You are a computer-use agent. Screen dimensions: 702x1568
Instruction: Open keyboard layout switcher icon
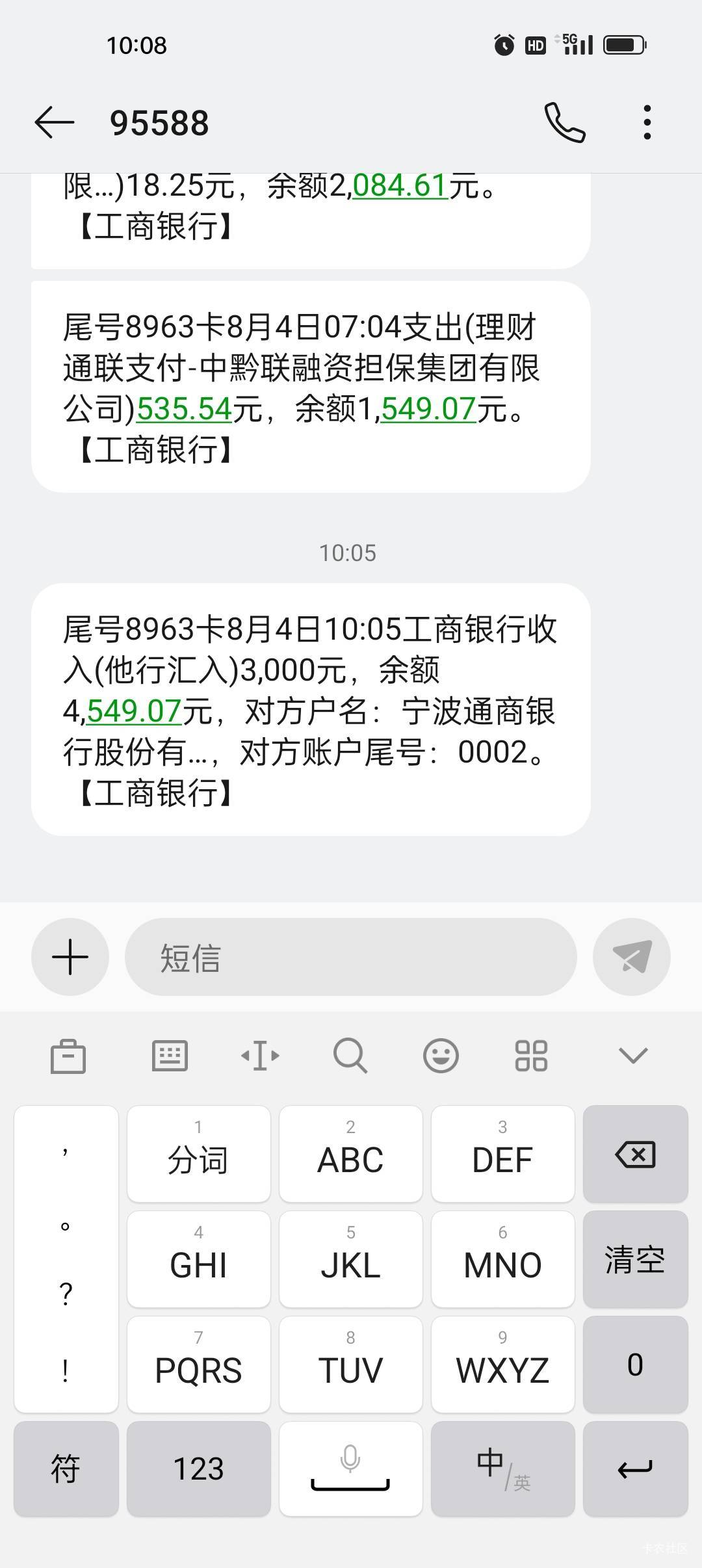(170, 1055)
